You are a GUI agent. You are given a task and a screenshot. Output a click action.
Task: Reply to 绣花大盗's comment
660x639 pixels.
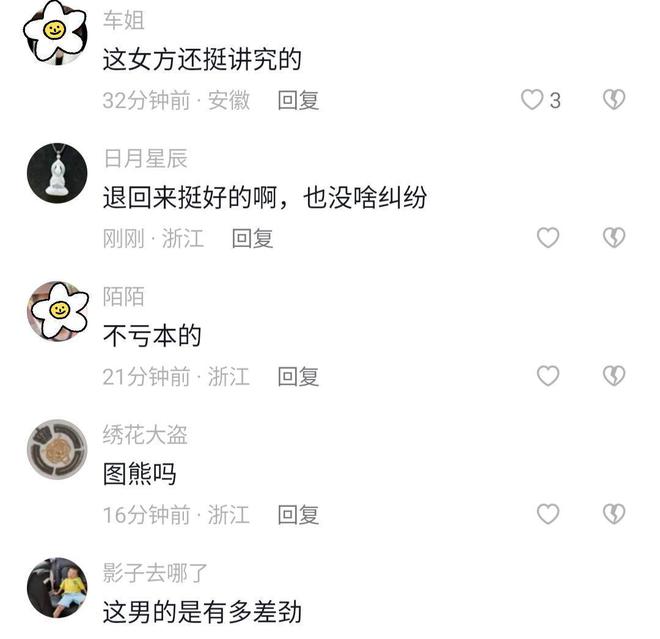[x=297, y=514]
